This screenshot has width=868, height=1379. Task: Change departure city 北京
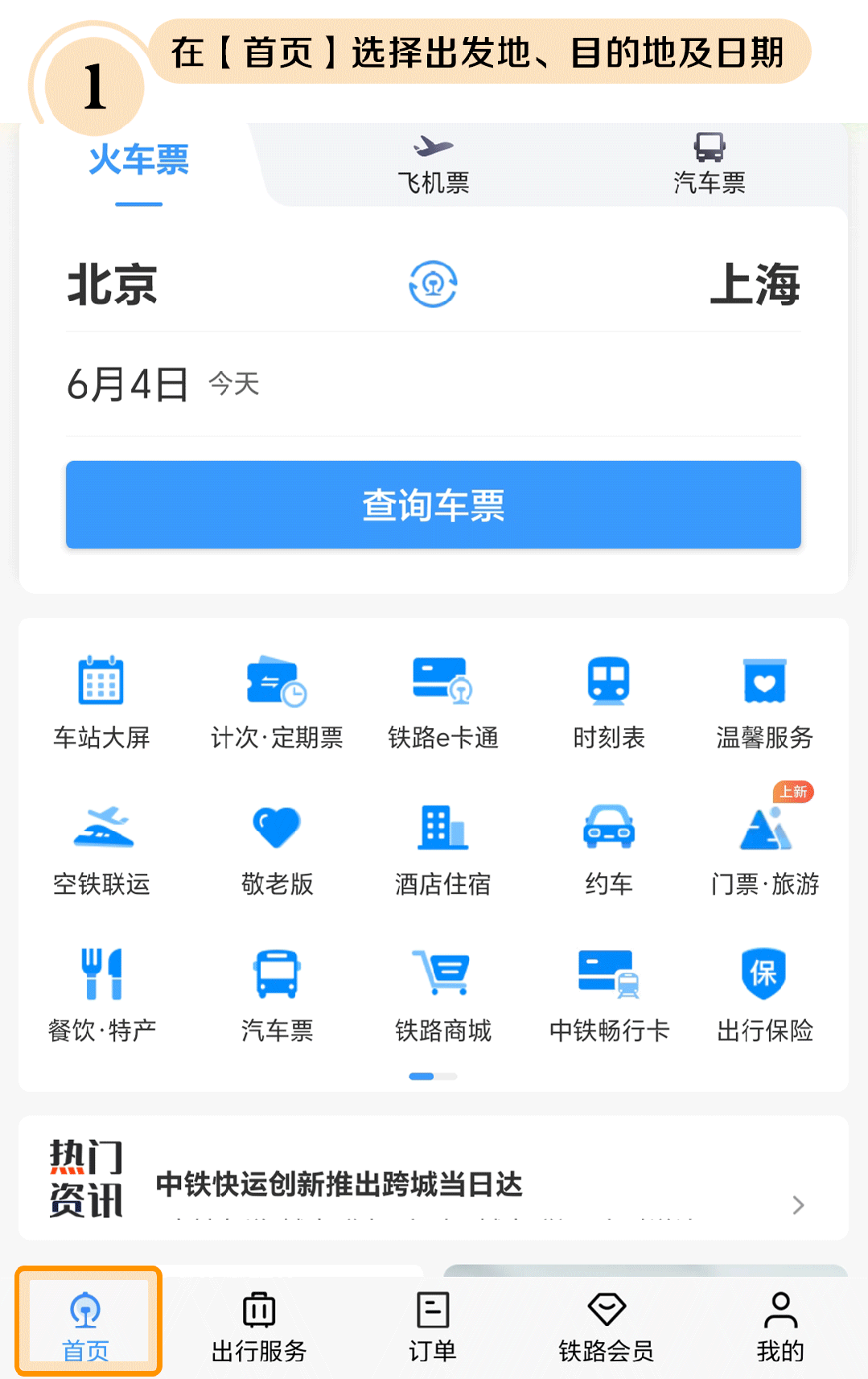(x=113, y=285)
